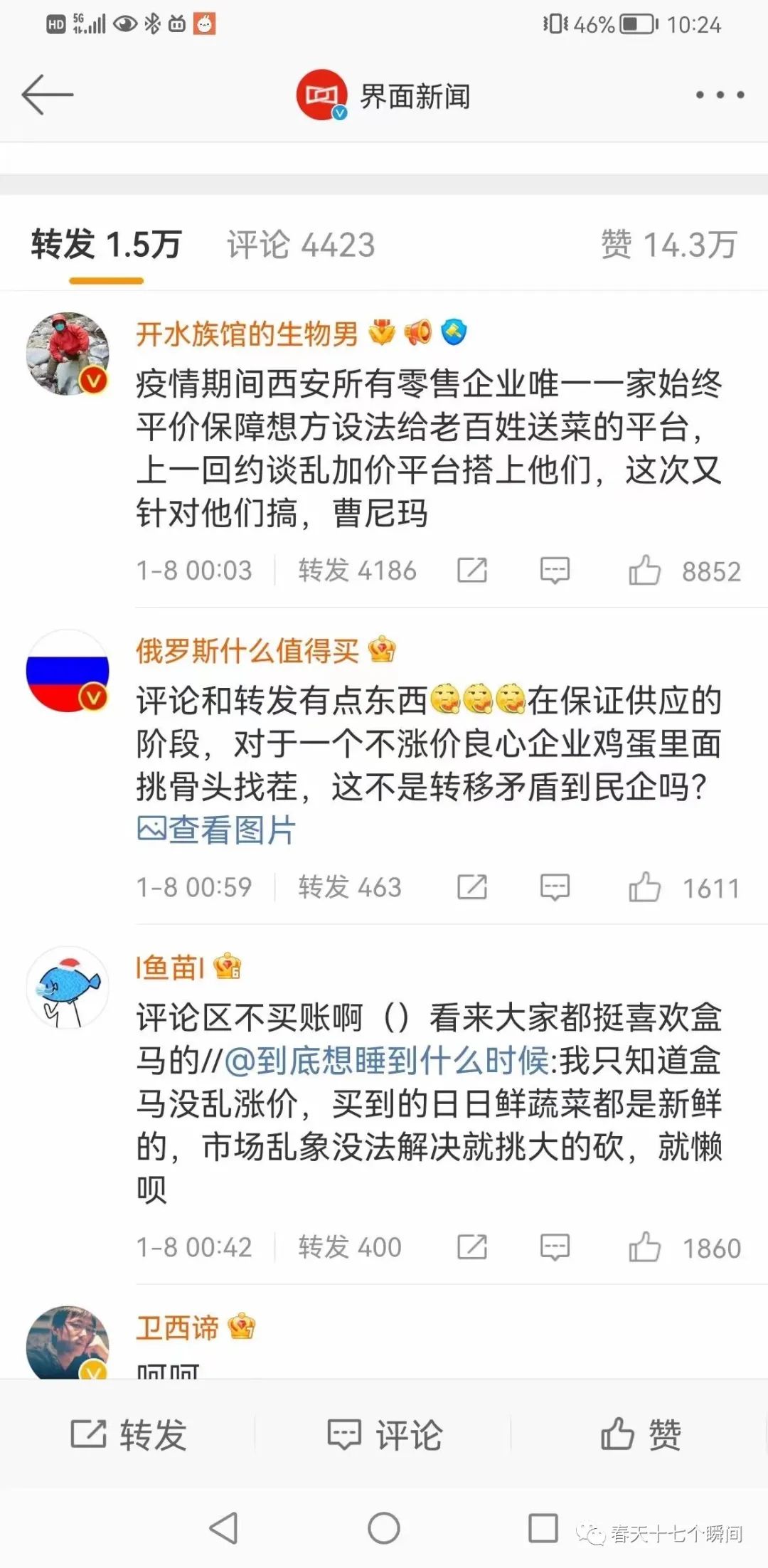This screenshot has height=1568, width=768.
Task: Repost the post by |鱼苗|
Action: click(471, 1247)
